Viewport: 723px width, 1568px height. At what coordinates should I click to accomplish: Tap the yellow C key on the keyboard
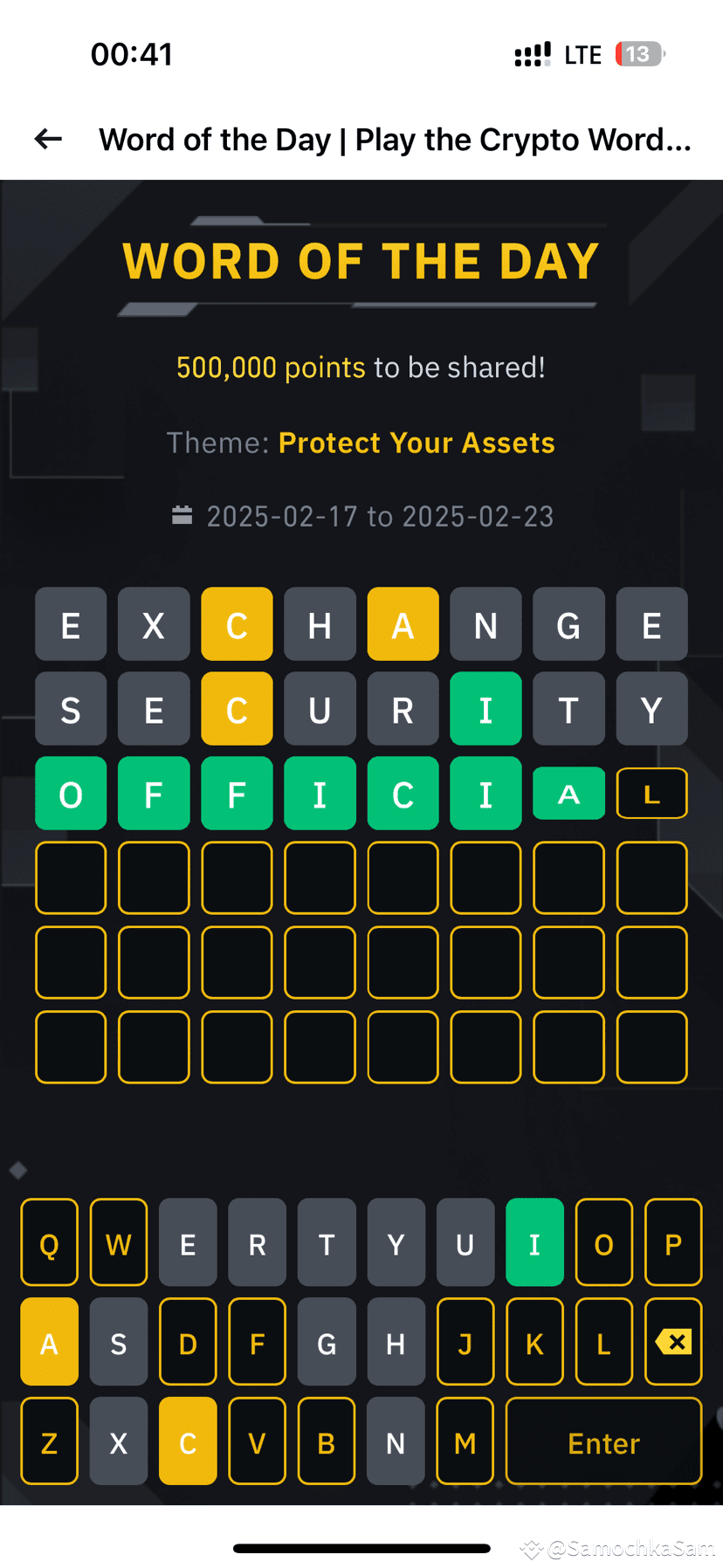pos(187,1441)
